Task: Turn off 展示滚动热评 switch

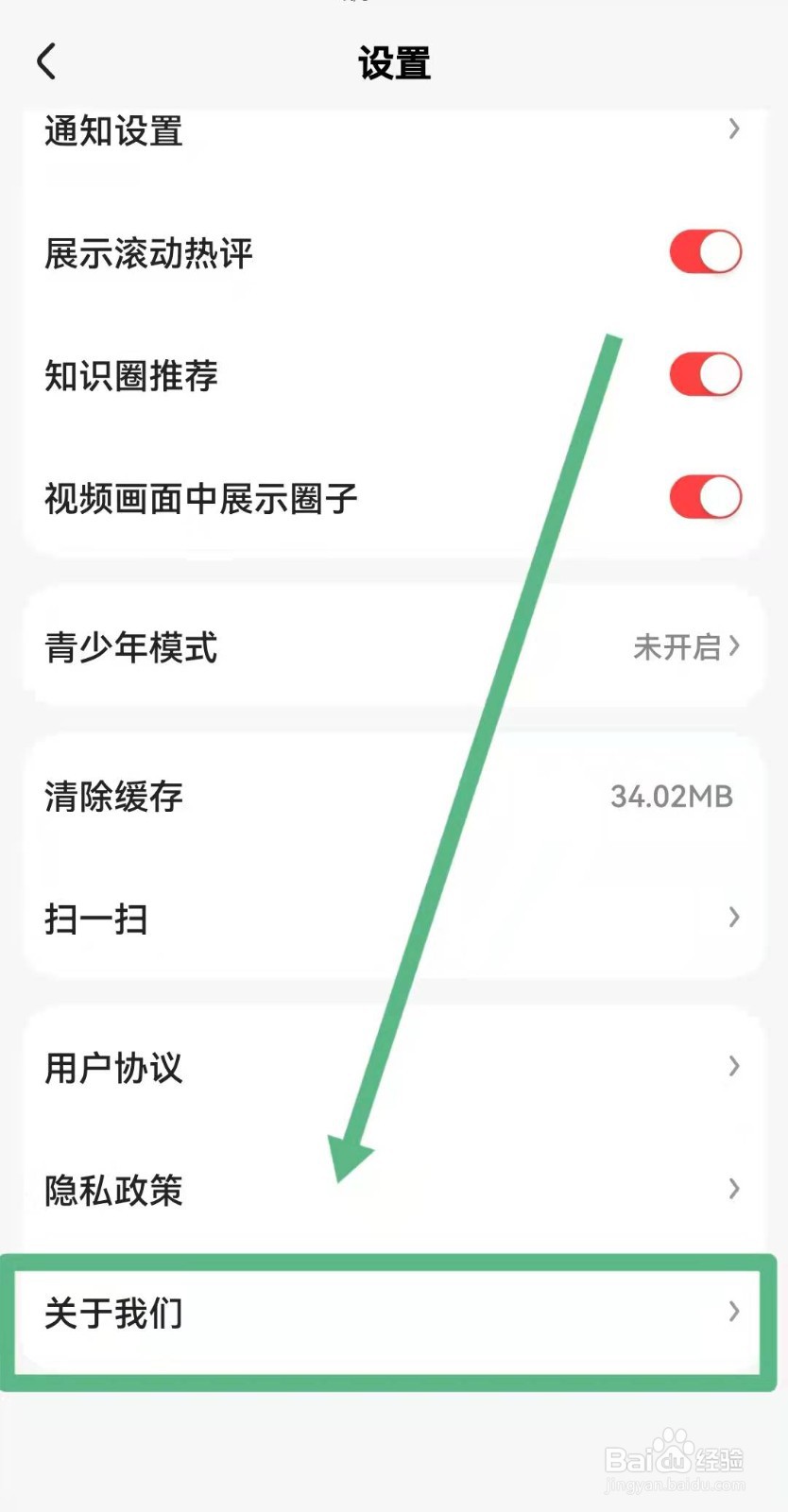Action: 705,252
